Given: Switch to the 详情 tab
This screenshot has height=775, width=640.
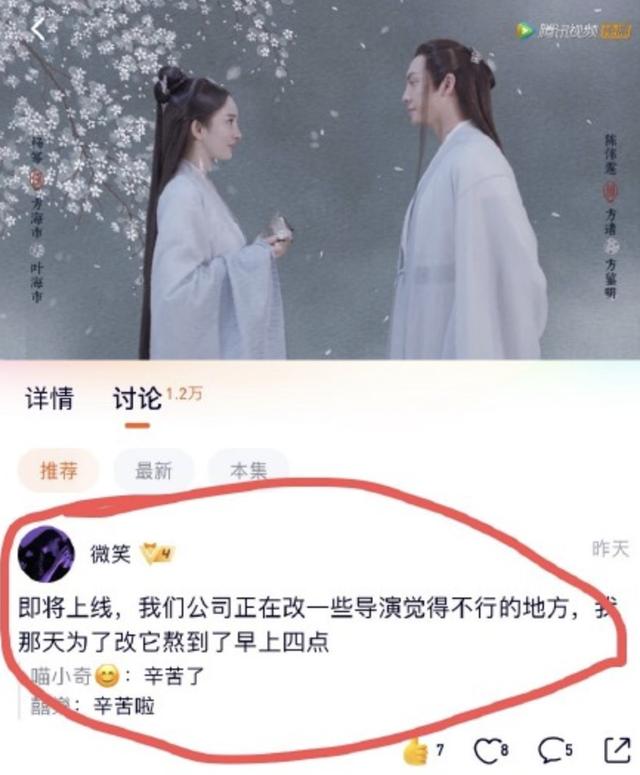Looking at the screenshot, I should coord(49,399).
